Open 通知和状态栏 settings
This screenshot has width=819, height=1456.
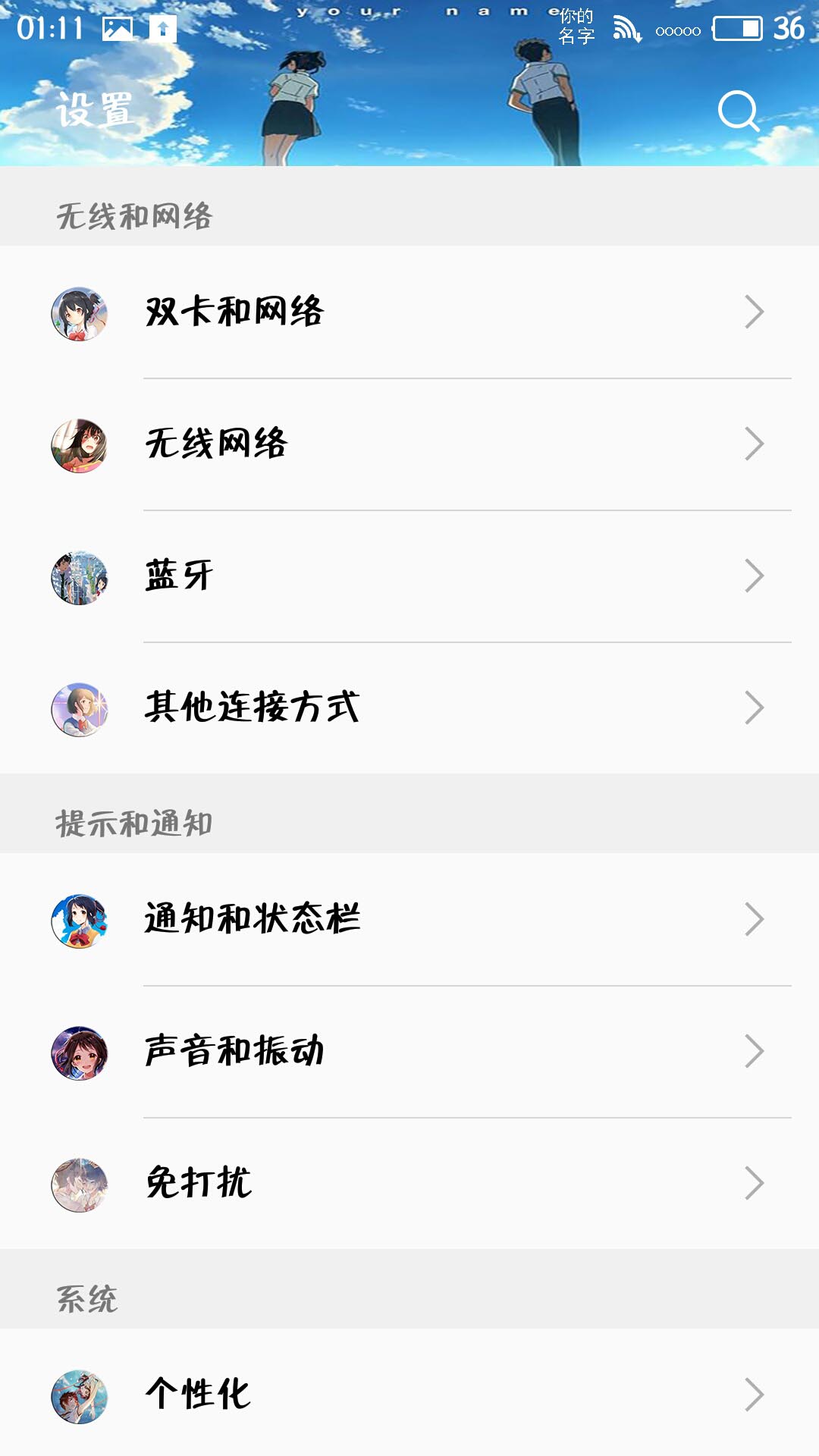(409, 919)
